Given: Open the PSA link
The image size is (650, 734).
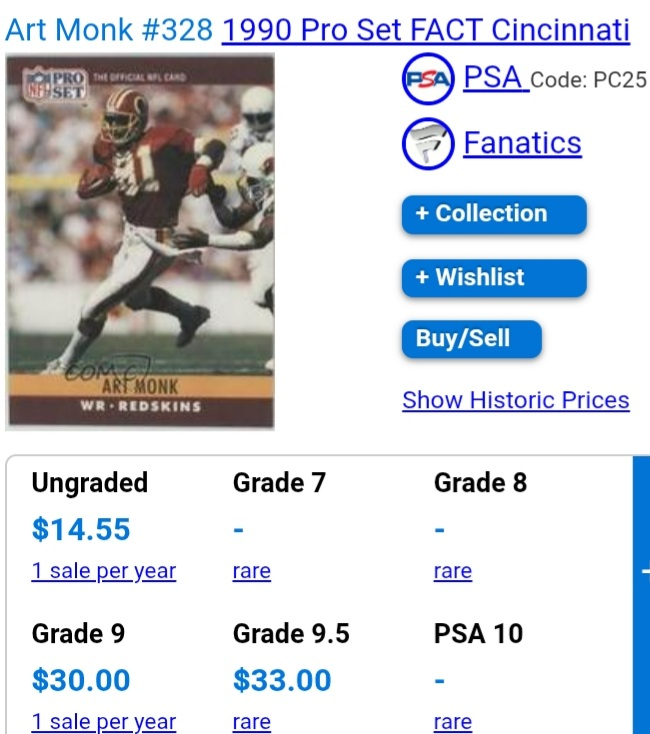Looking at the screenshot, I should click(x=495, y=79).
